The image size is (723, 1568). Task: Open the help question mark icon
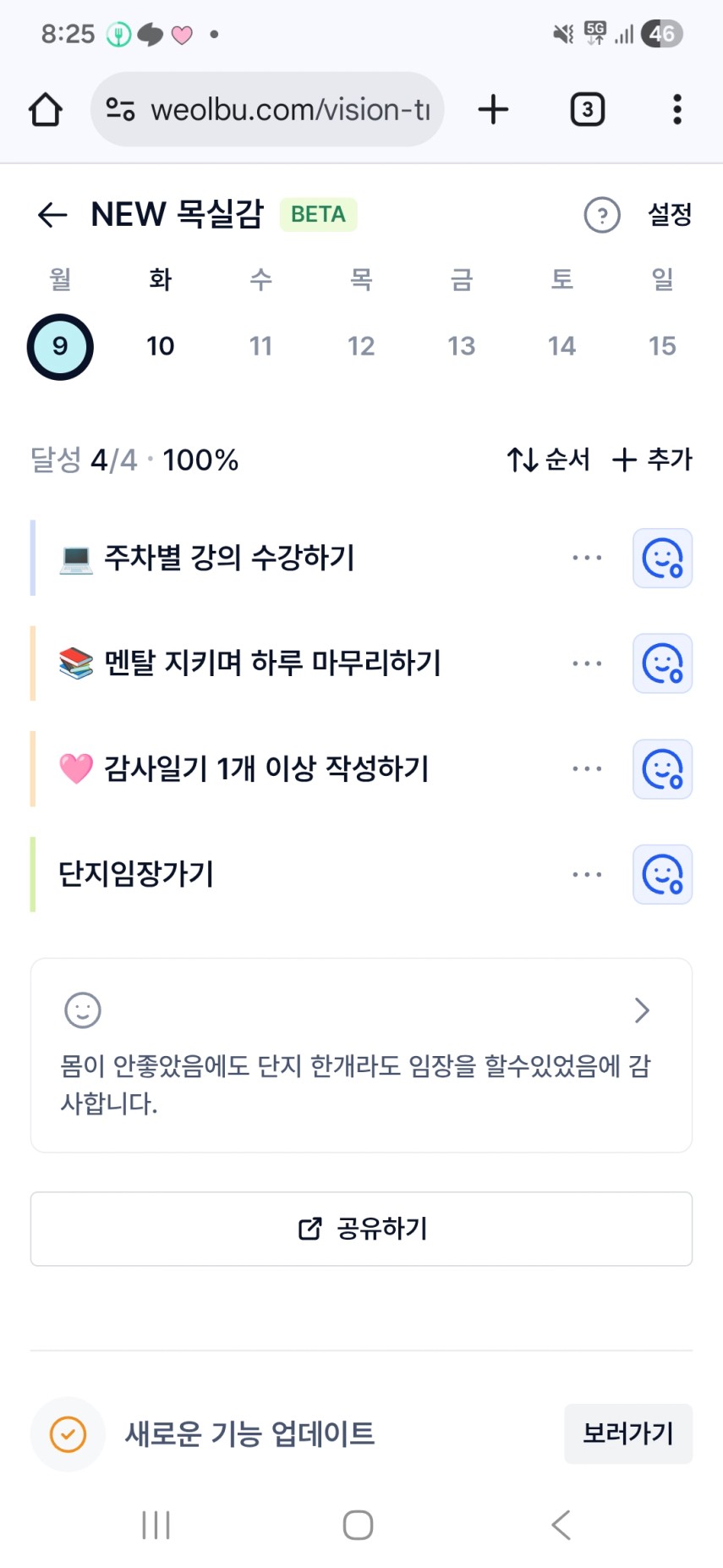pos(602,215)
